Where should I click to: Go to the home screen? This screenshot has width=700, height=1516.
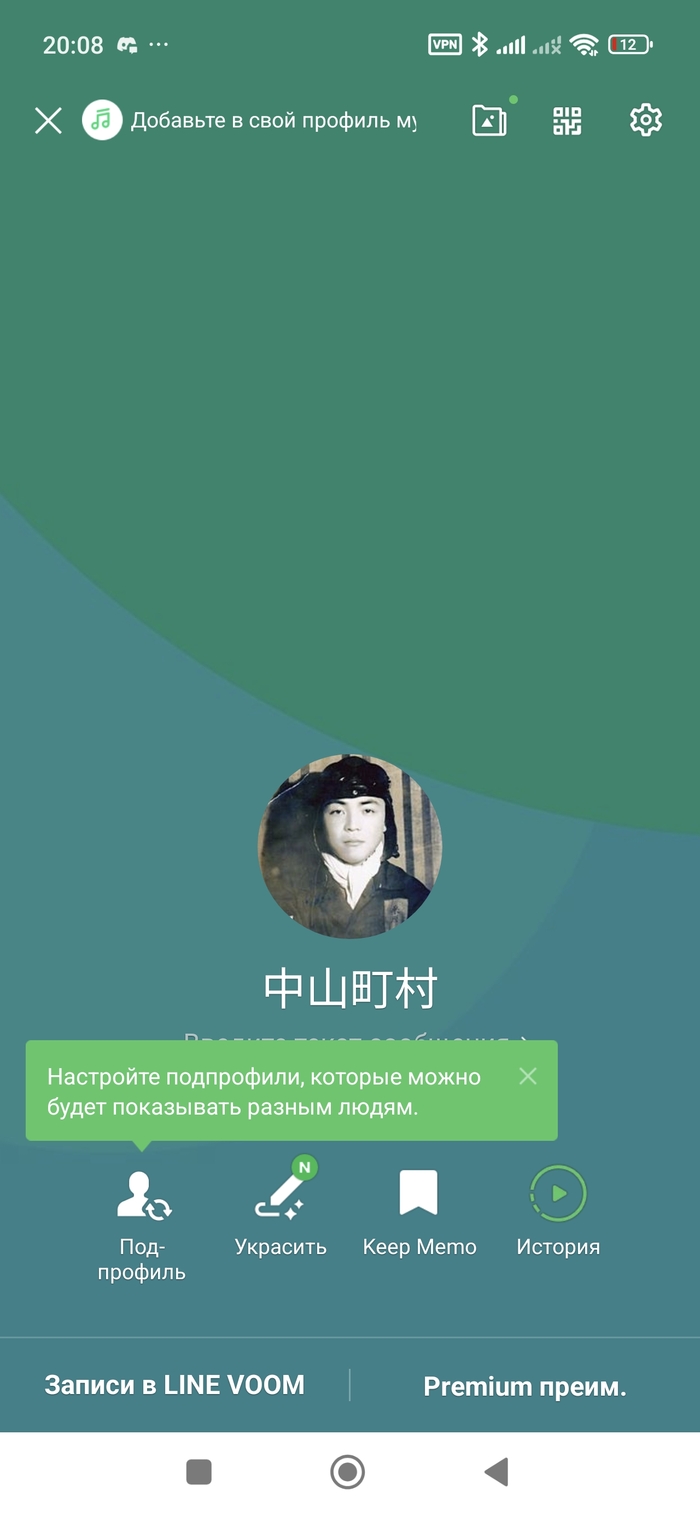coord(348,1471)
